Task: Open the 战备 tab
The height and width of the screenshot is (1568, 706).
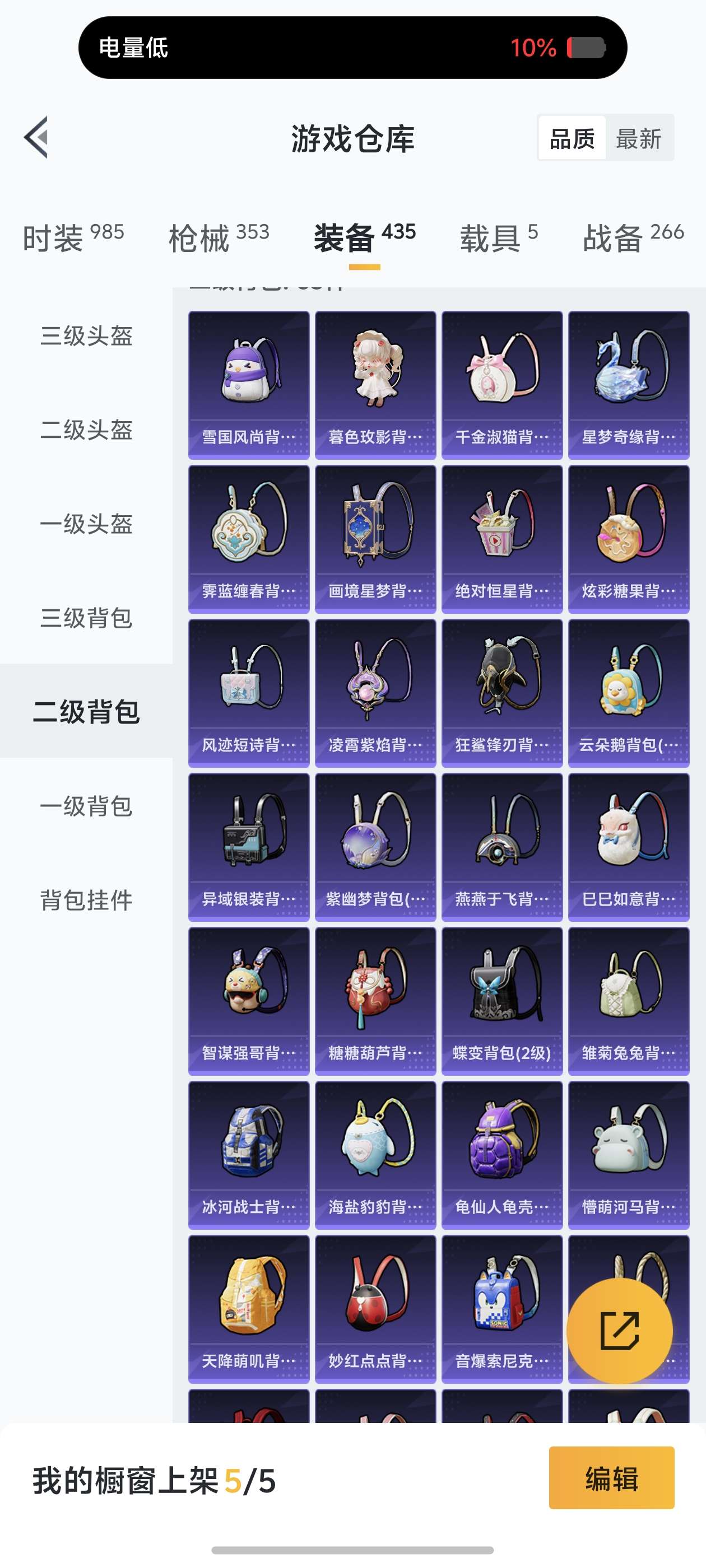Action: (633, 237)
